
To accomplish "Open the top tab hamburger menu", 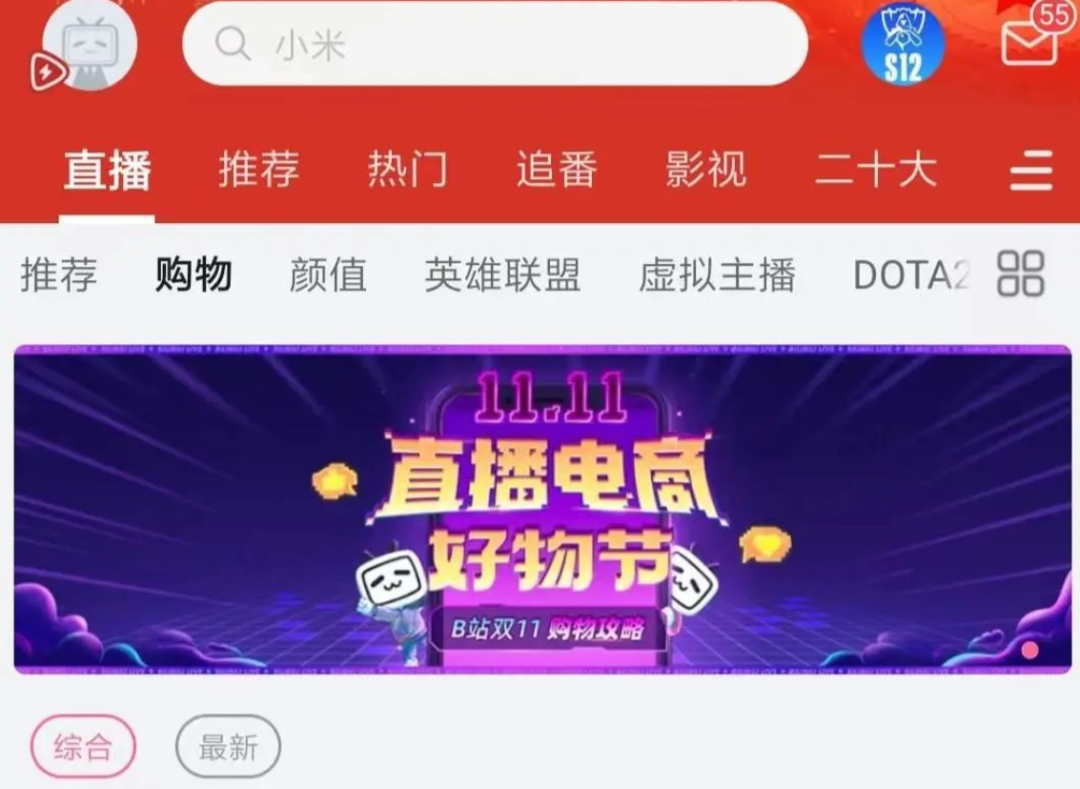I will [x=1030, y=171].
